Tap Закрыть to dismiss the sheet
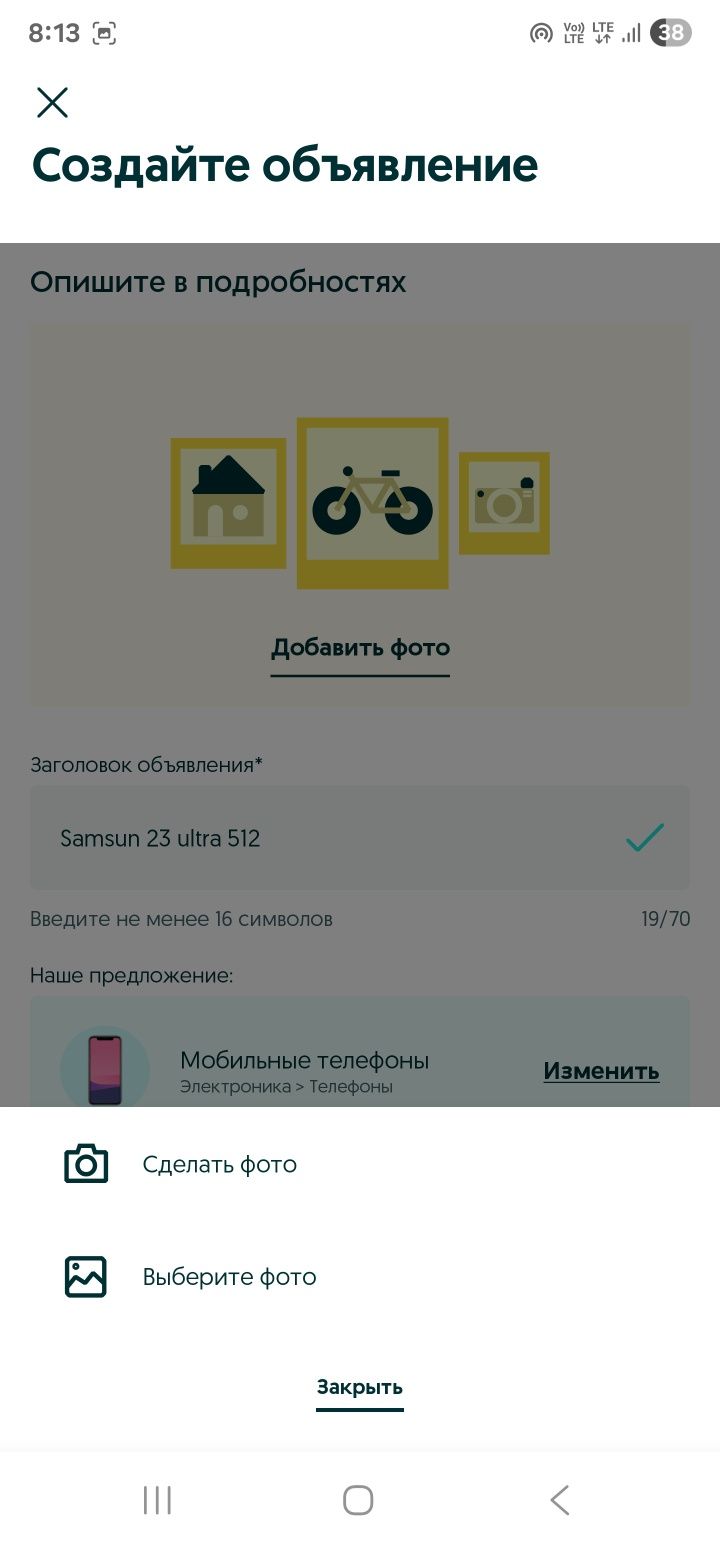This screenshot has width=720, height=1544. point(359,1387)
